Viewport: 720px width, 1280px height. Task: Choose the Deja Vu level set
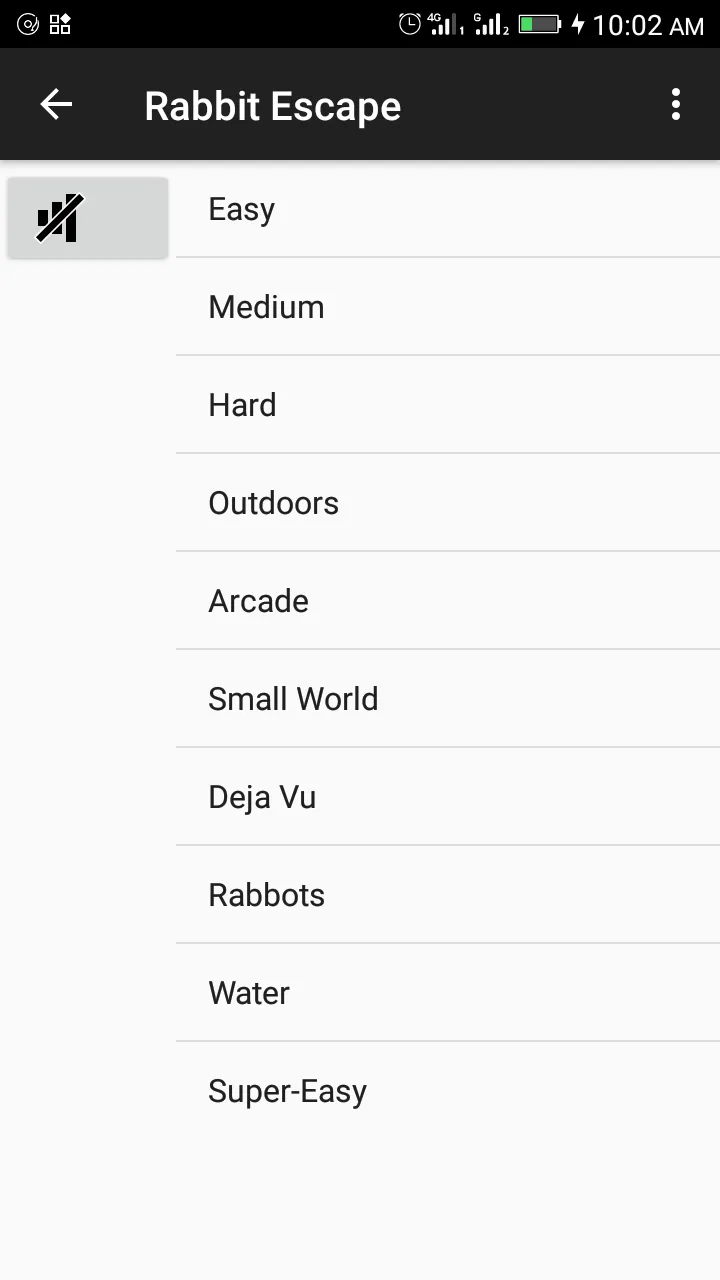448,797
